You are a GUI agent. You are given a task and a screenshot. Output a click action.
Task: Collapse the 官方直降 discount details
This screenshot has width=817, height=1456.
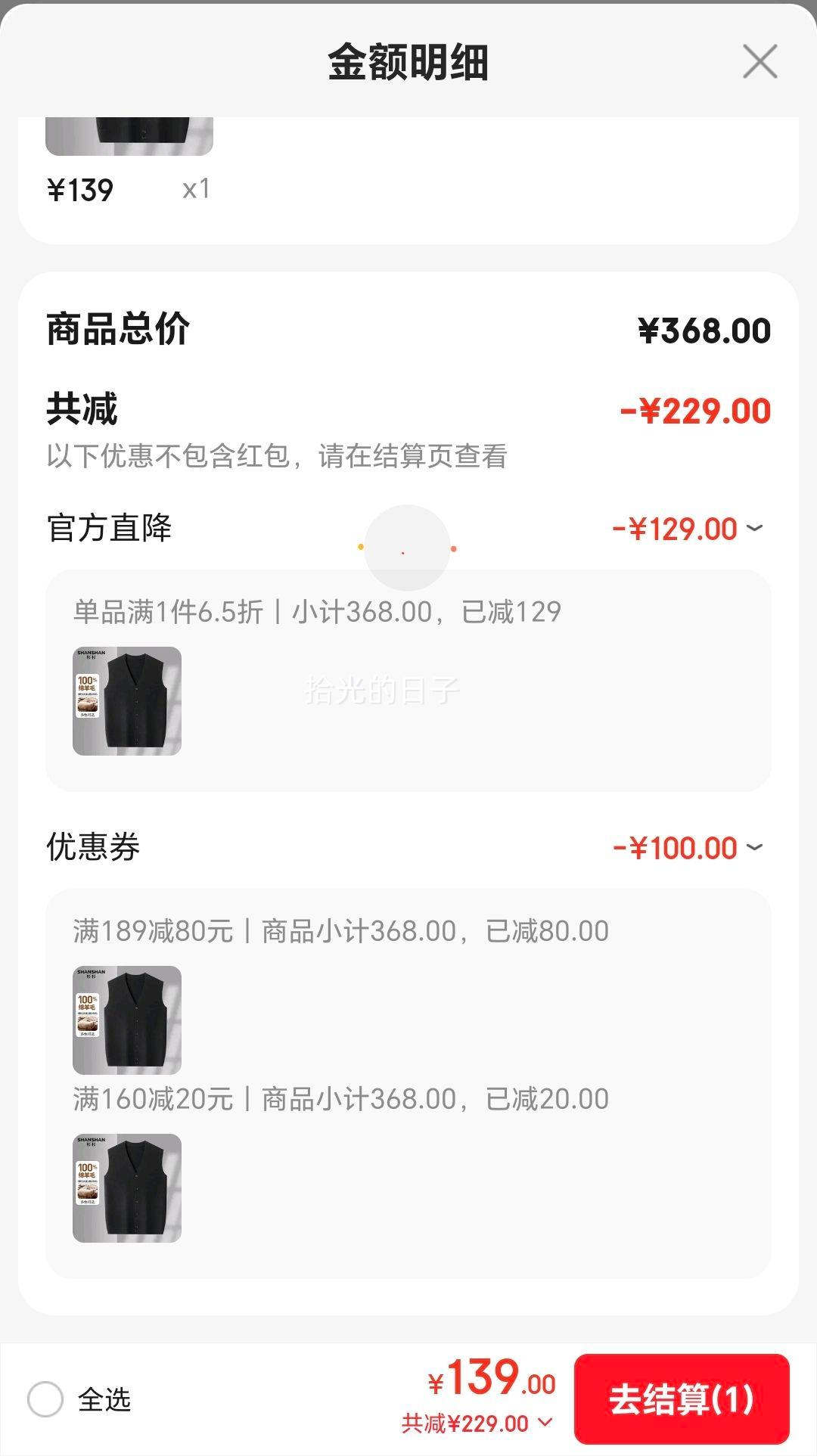click(x=754, y=528)
